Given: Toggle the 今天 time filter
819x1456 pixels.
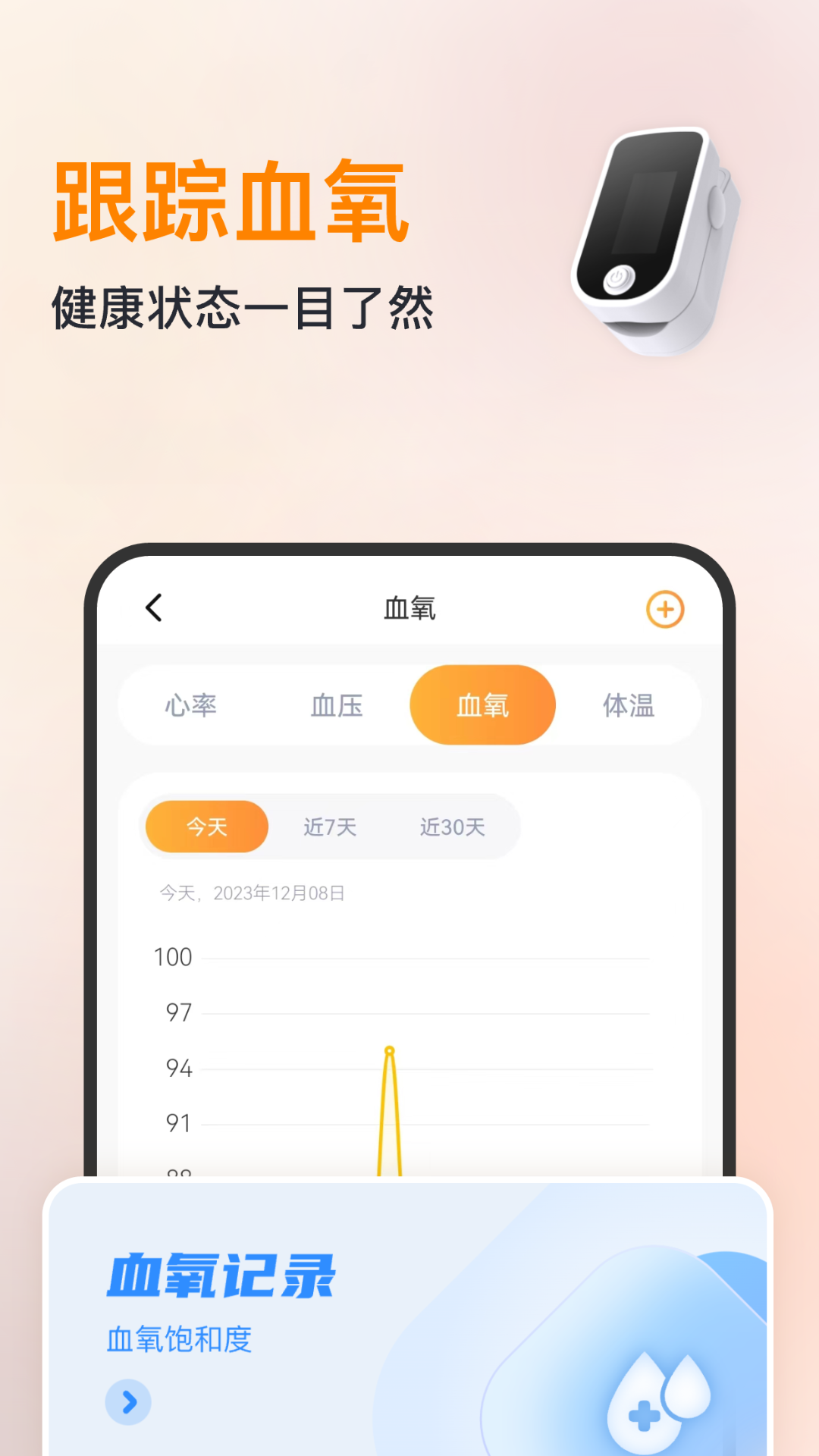Looking at the screenshot, I should [x=206, y=827].
